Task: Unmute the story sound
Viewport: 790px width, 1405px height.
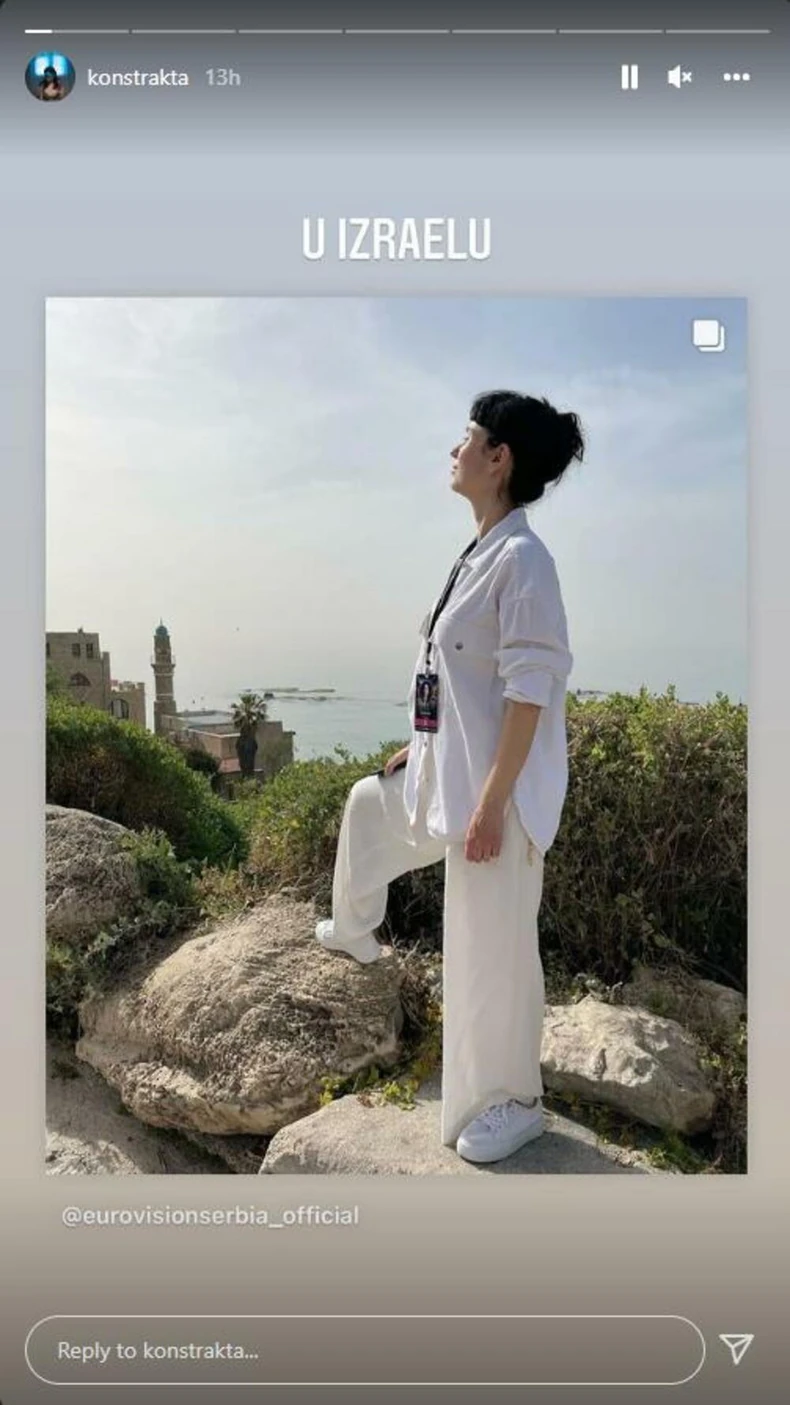Action: (x=680, y=77)
